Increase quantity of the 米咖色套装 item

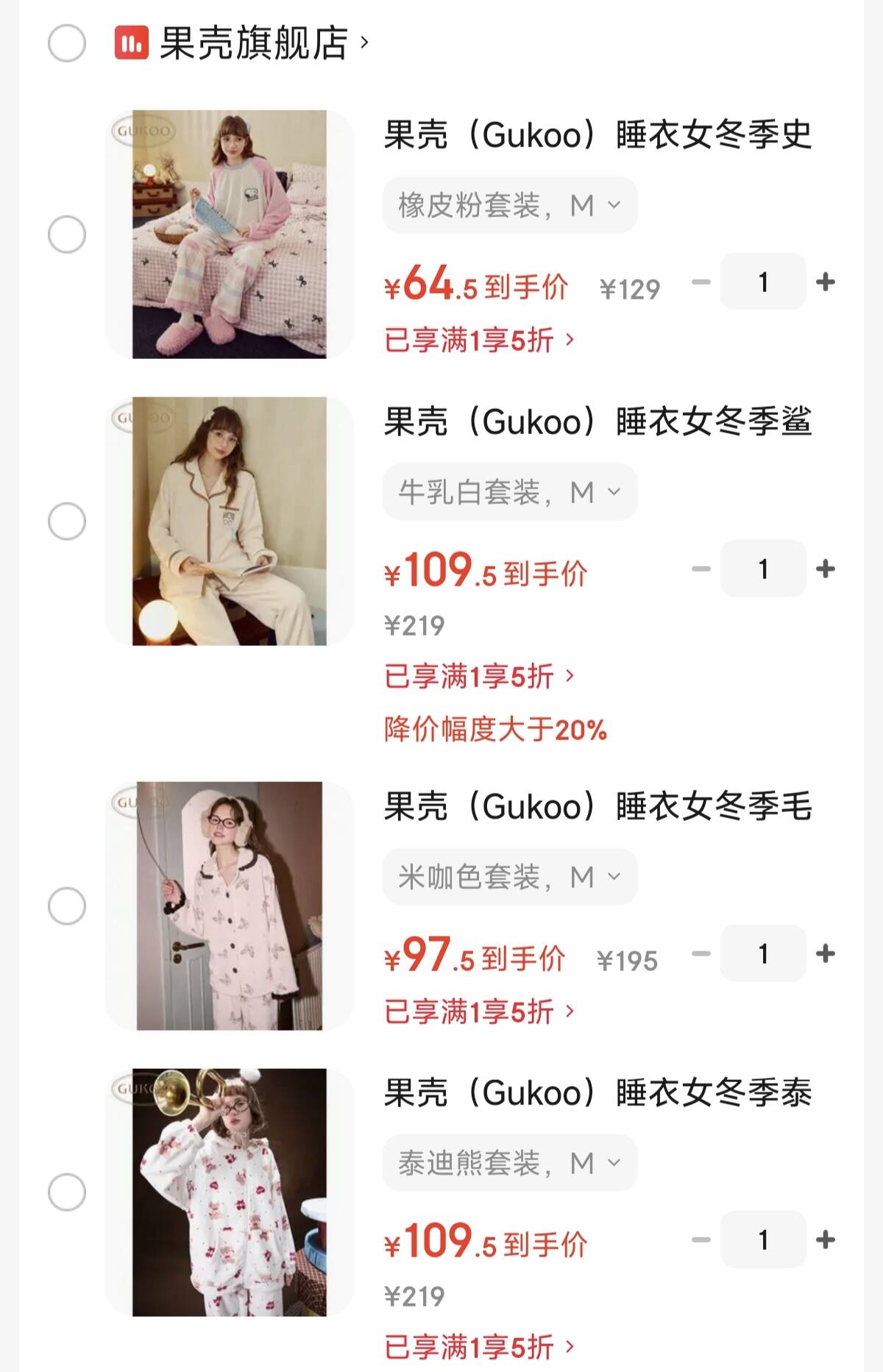pos(826,953)
